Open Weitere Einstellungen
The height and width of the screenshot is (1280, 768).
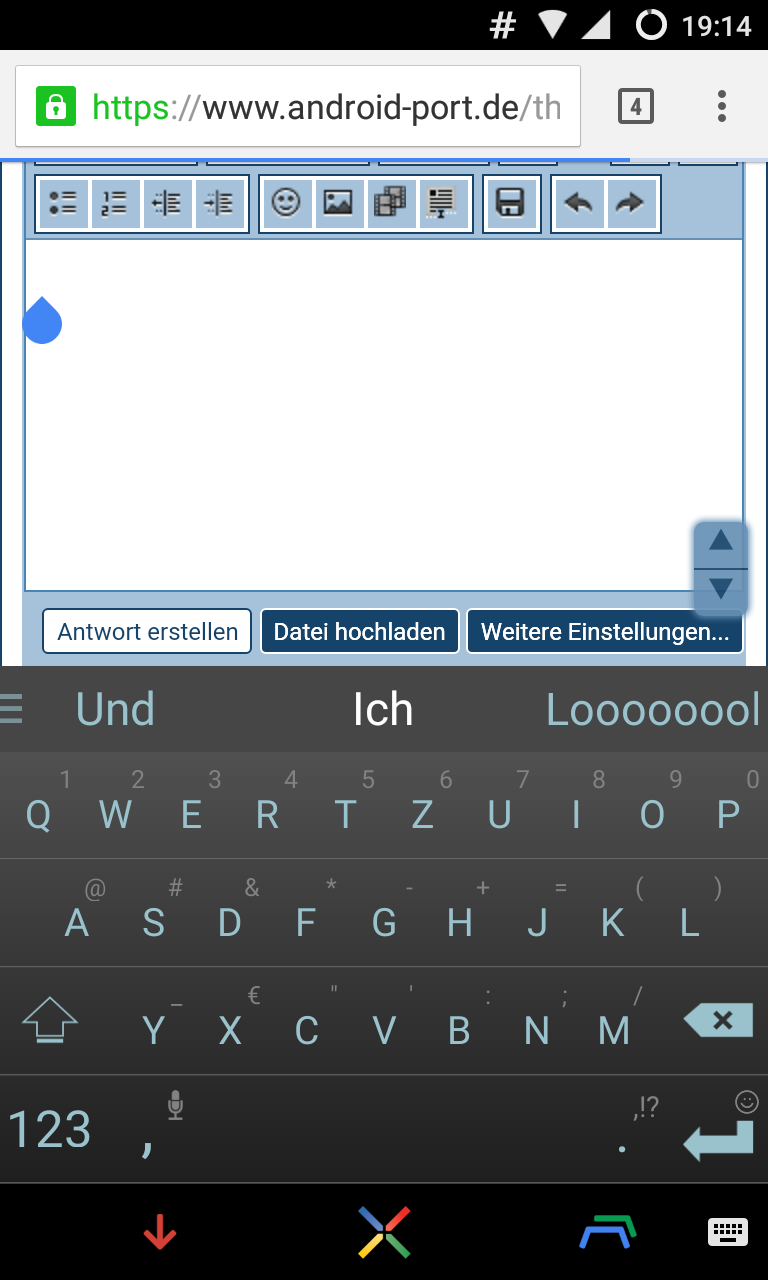pos(604,632)
